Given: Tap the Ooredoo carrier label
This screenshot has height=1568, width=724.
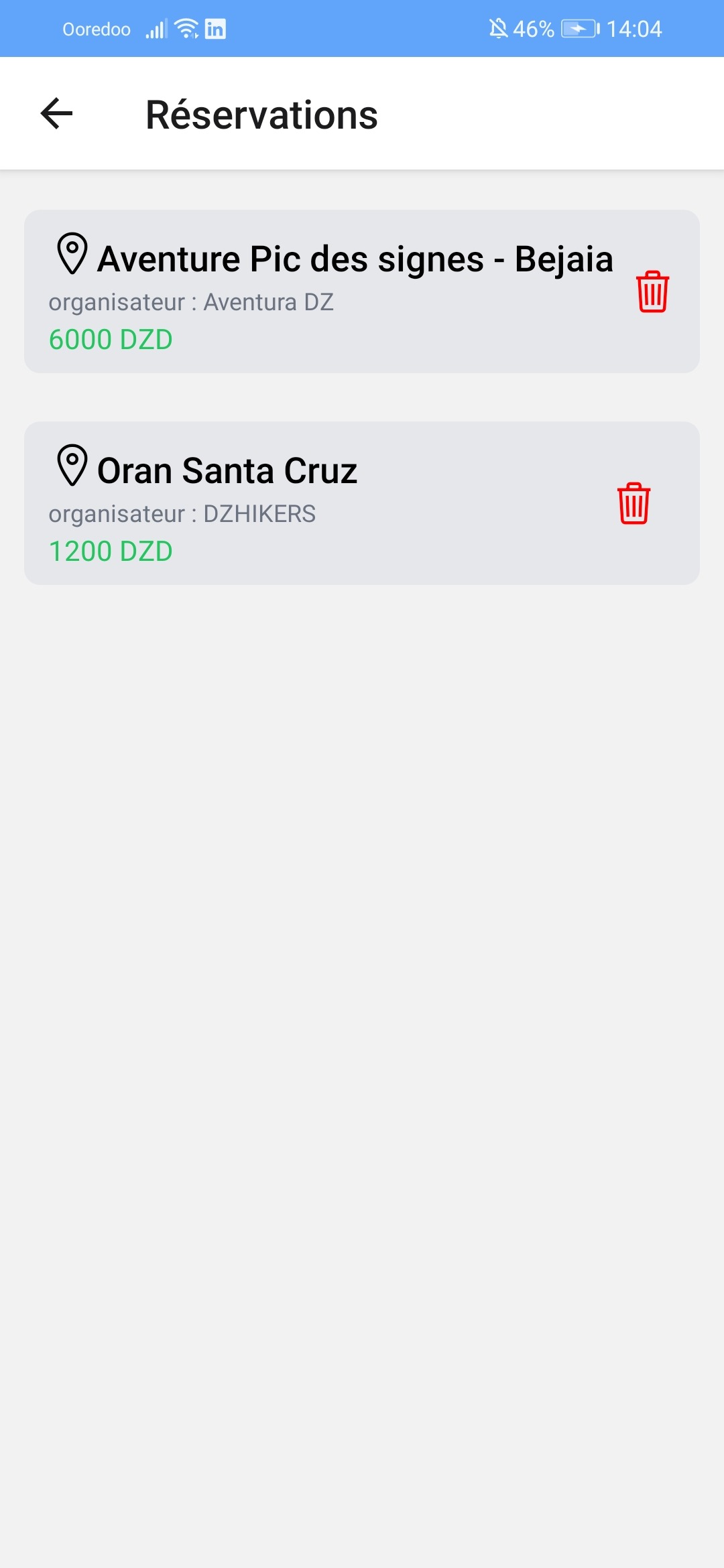Looking at the screenshot, I should [x=97, y=28].
